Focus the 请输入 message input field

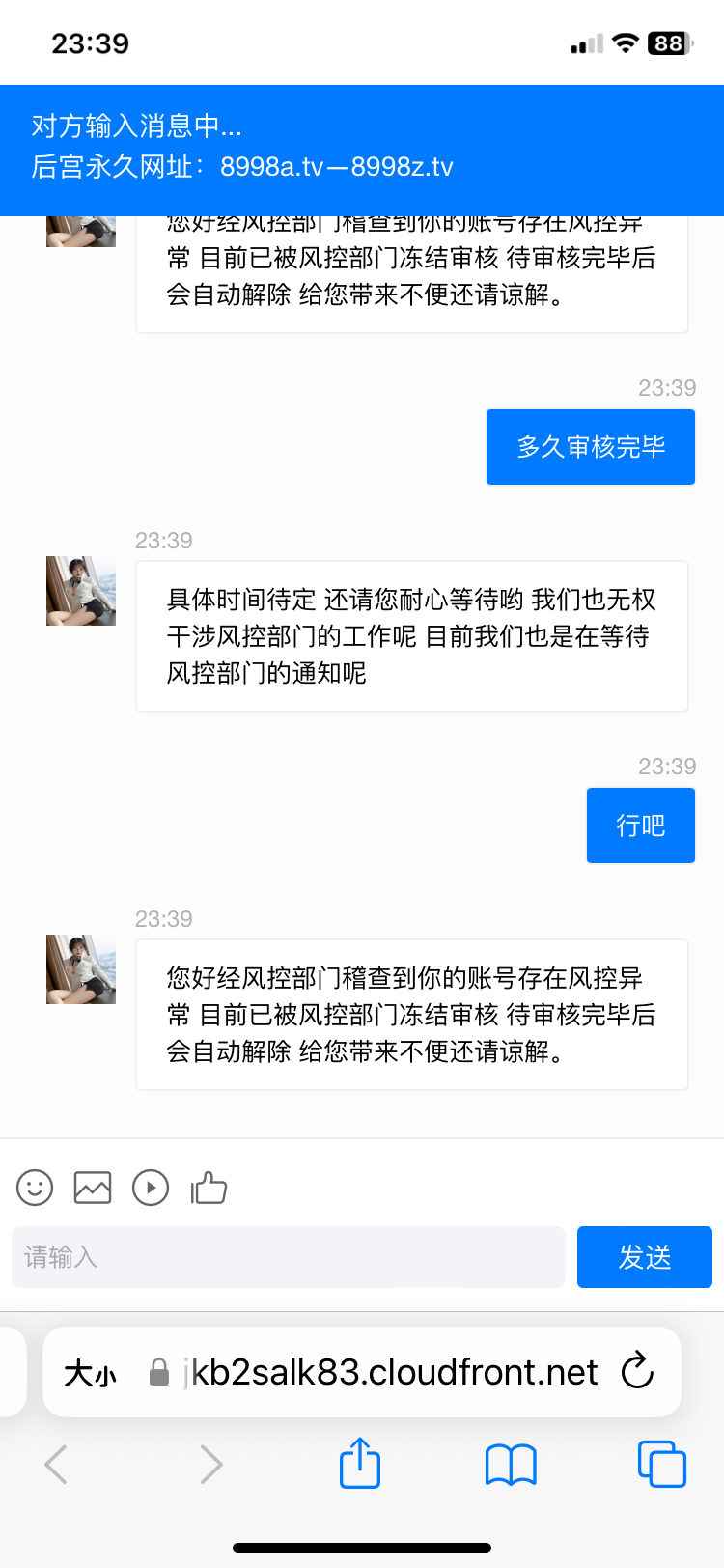(288, 1257)
